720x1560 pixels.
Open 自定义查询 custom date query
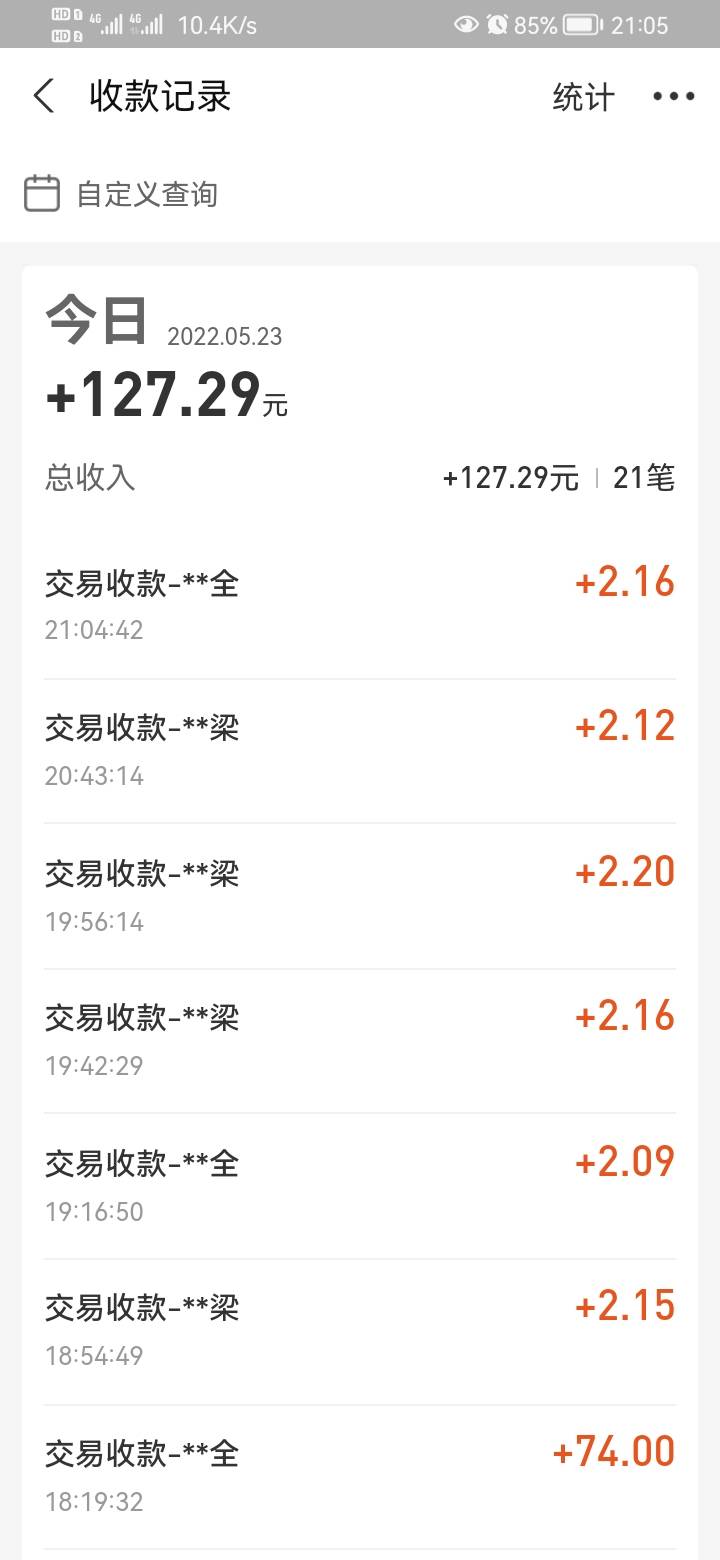pos(122,193)
